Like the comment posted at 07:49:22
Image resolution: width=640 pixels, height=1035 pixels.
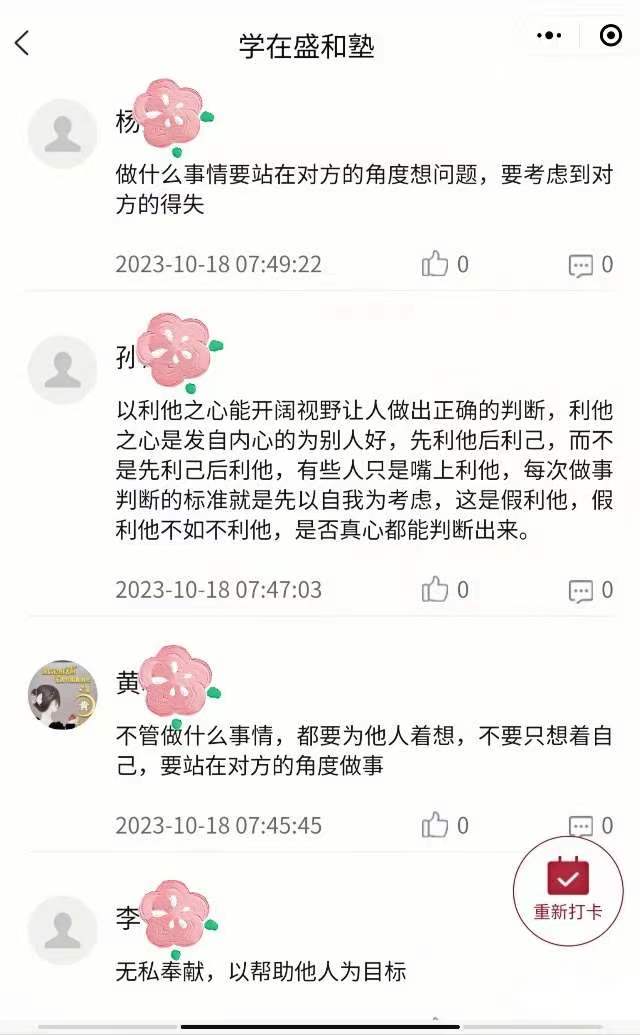tap(435, 264)
